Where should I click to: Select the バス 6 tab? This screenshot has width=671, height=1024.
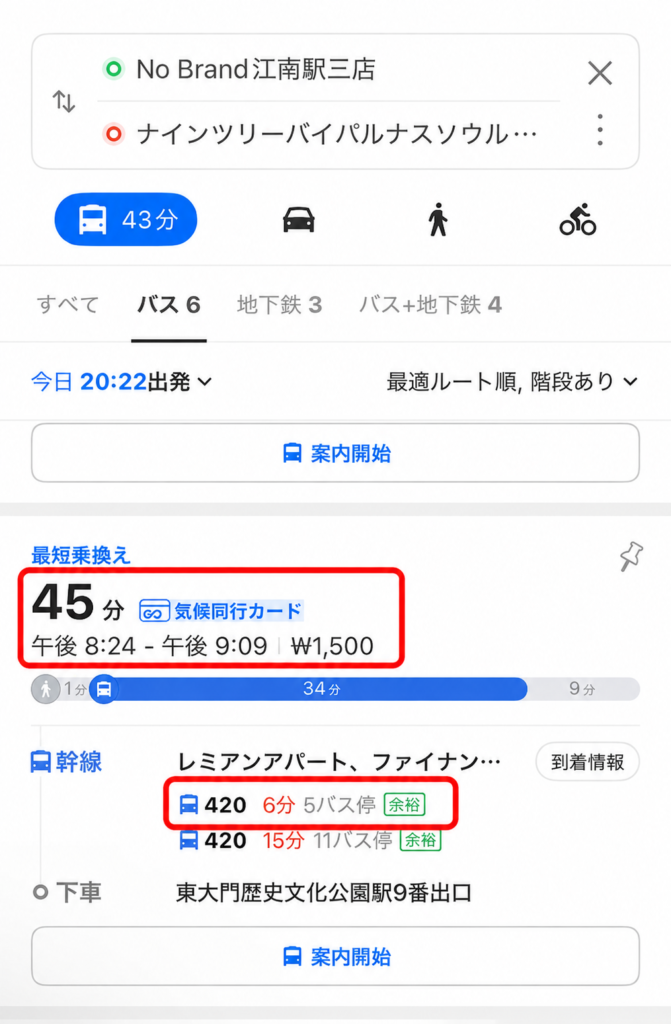tap(169, 304)
